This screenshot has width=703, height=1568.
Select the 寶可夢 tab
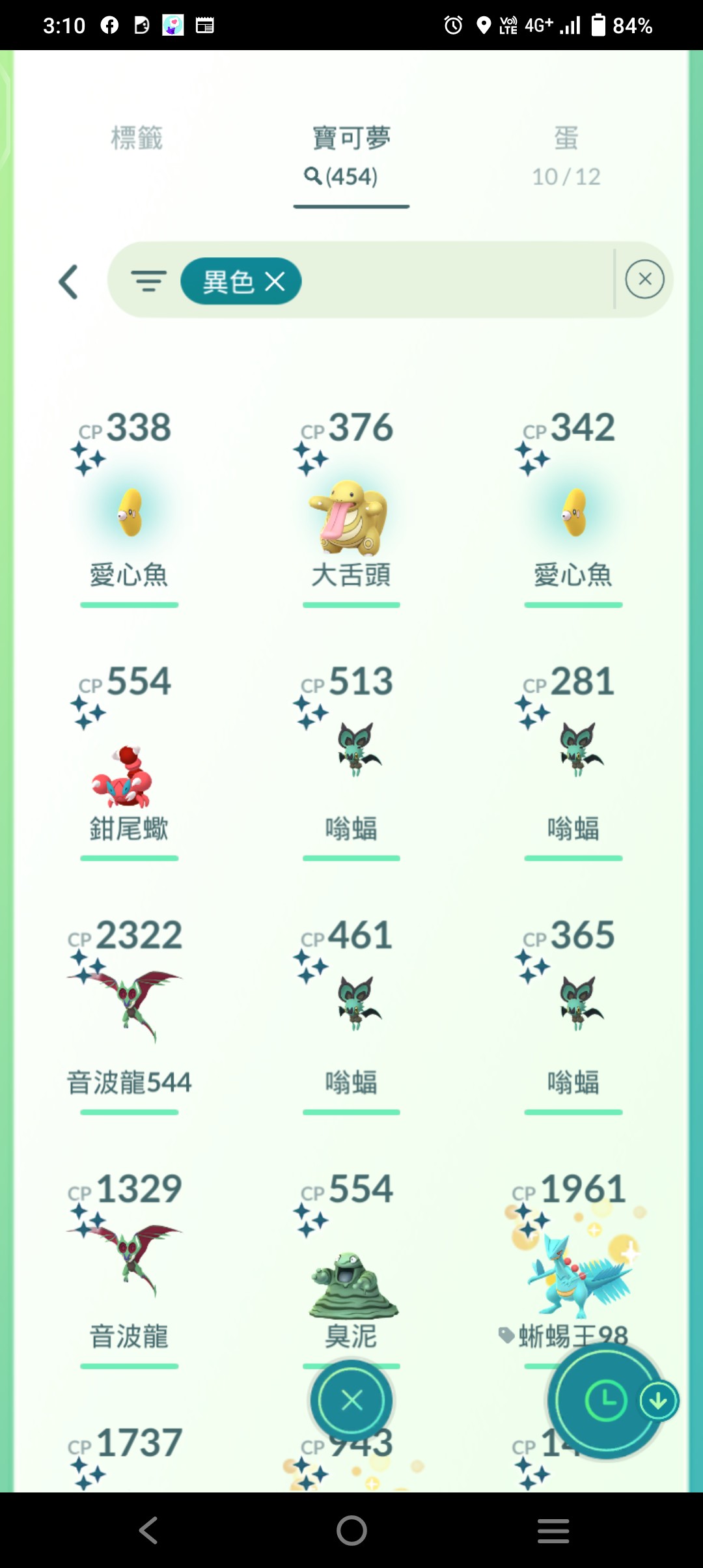coord(351,155)
